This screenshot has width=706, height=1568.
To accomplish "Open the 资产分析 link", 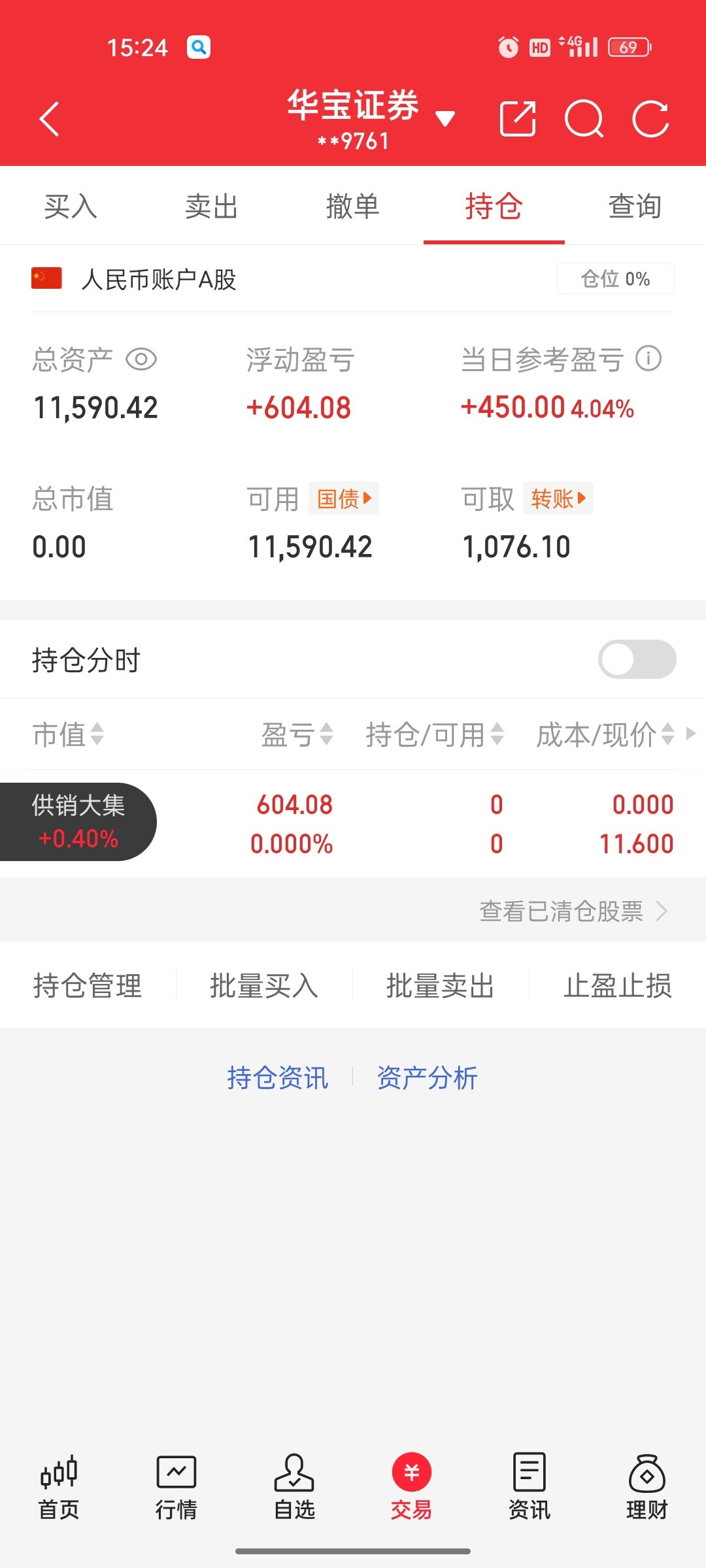I will point(427,1078).
